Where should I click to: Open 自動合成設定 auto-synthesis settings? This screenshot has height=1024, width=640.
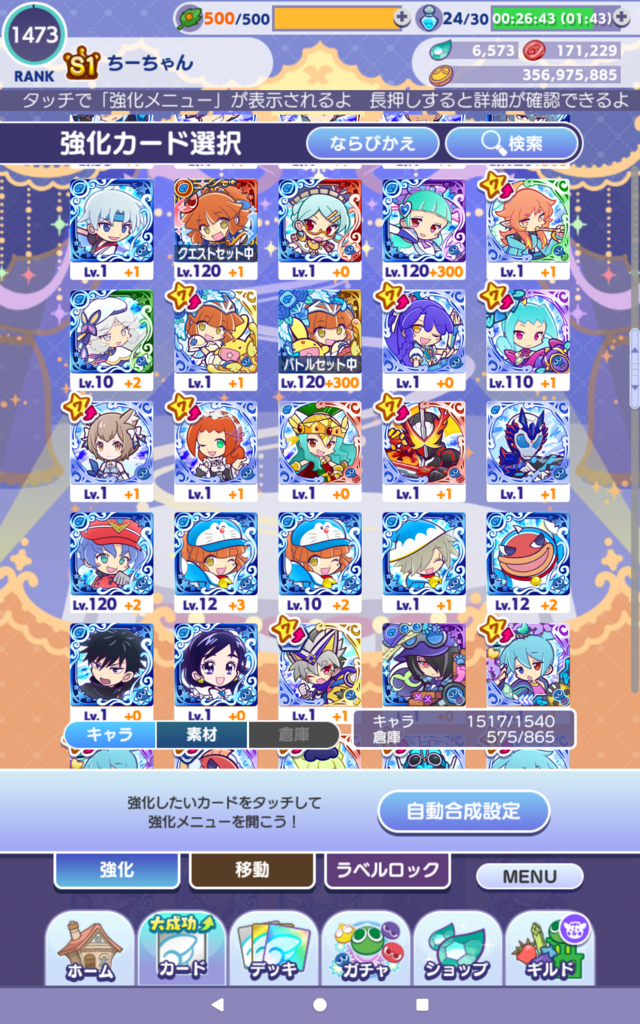point(464,811)
